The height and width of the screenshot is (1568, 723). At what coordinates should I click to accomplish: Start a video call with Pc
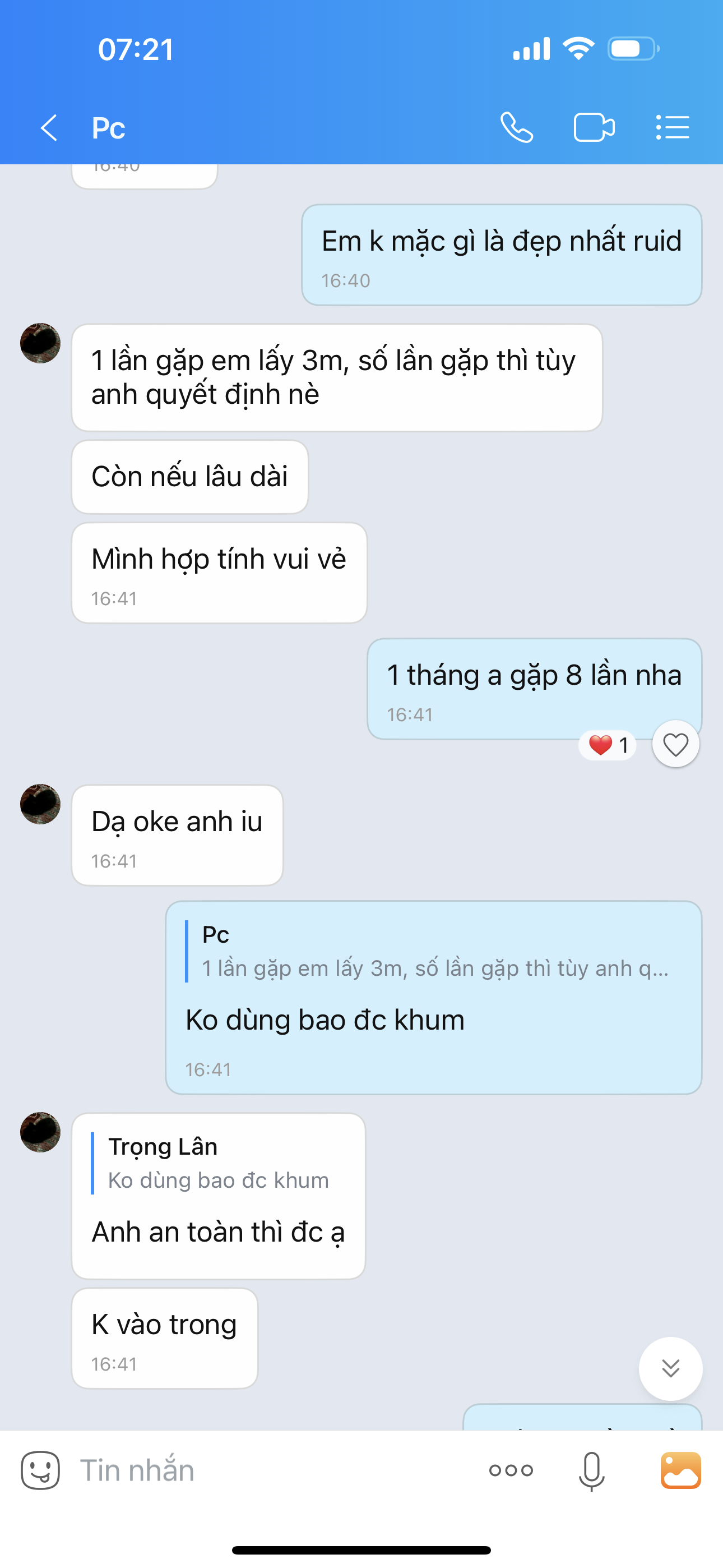click(595, 127)
